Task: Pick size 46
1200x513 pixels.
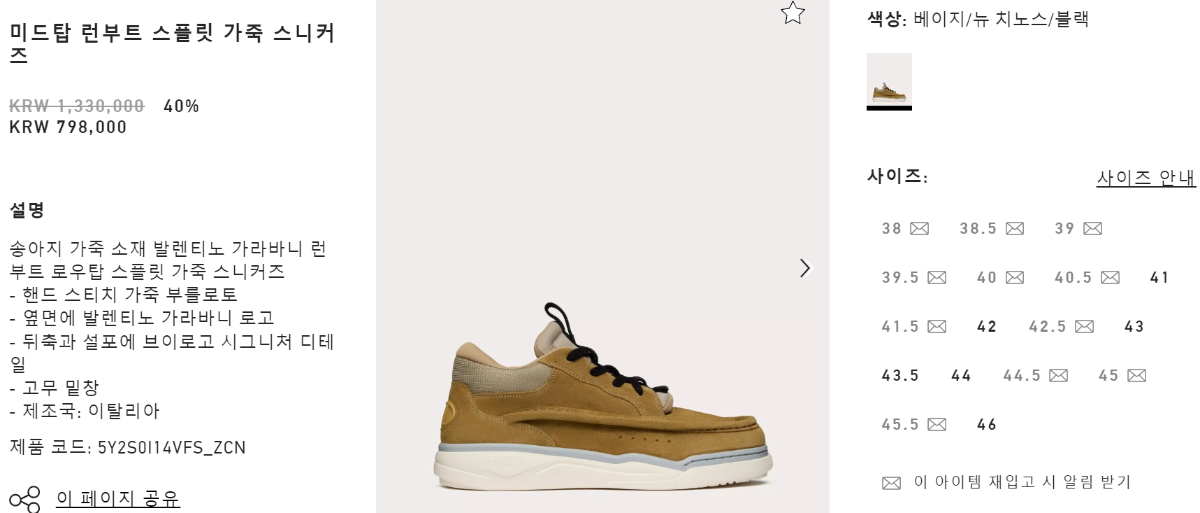Action: point(986,425)
